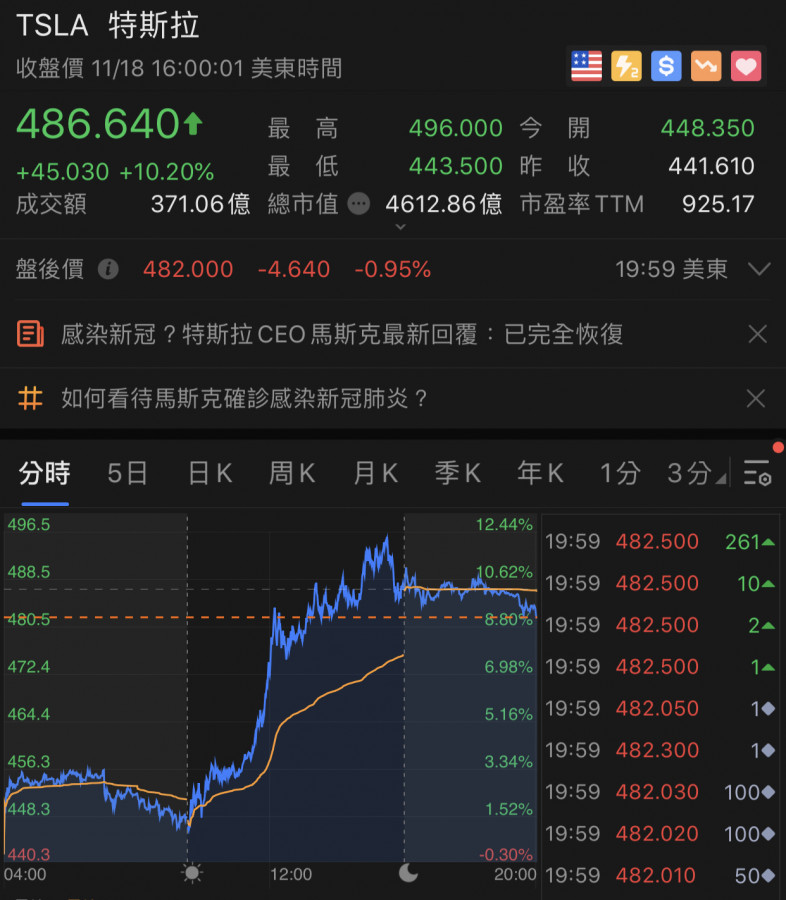This screenshot has height=900, width=786.
Task: Dismiss the 感染新冠 news headline
Action: click(x=757, y=334)
